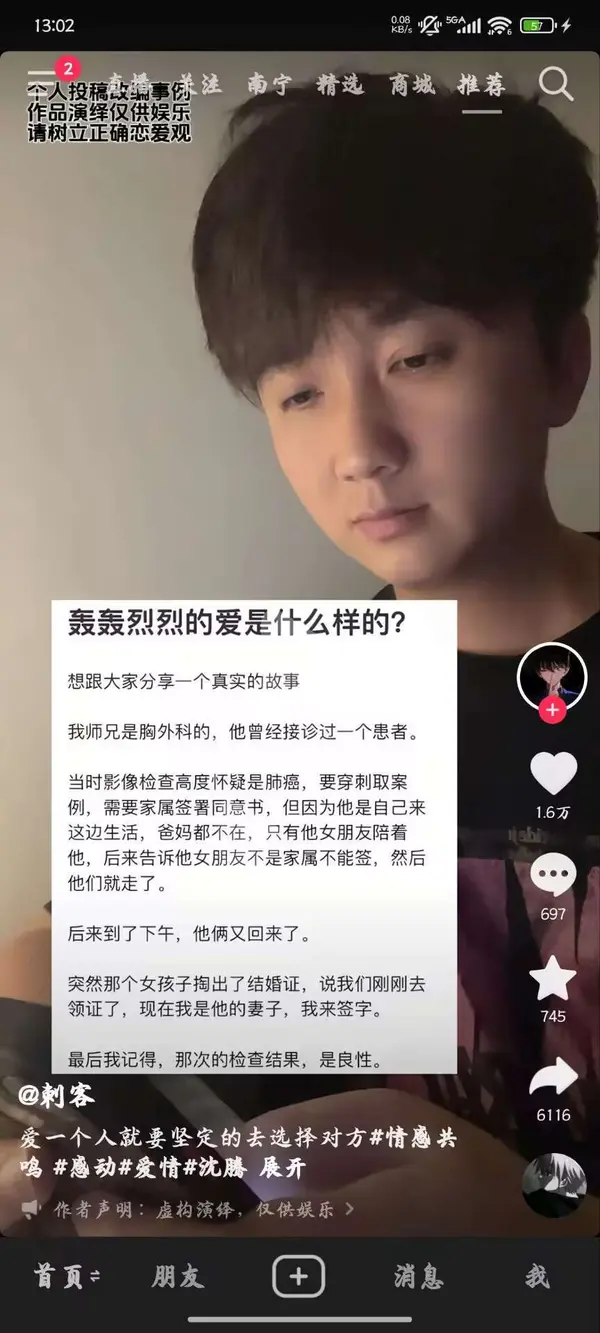Open the profile of @刺客

[x=57, y=1096]
